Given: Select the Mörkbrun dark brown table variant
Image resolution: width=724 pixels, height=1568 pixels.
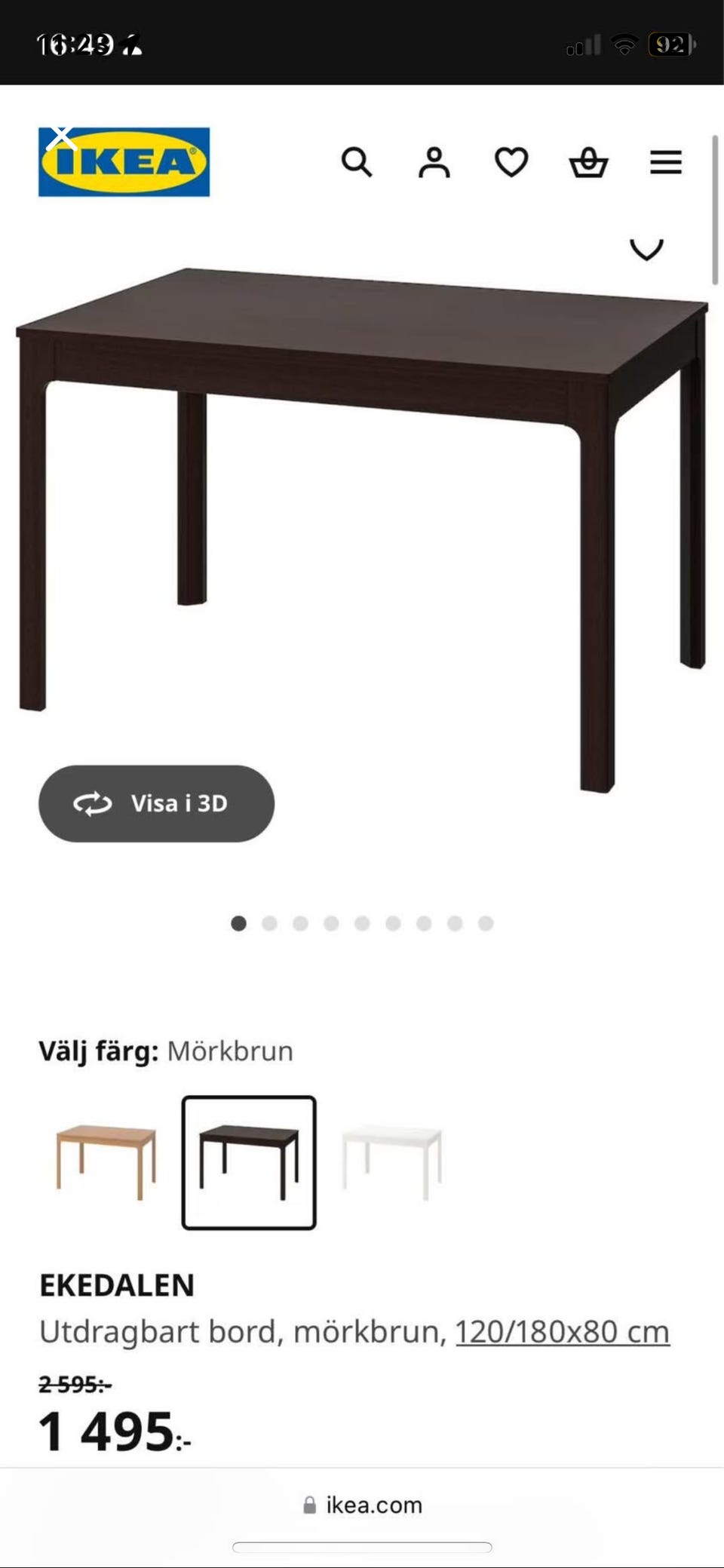Looking at the screenshot, I should click(249, 1161).
